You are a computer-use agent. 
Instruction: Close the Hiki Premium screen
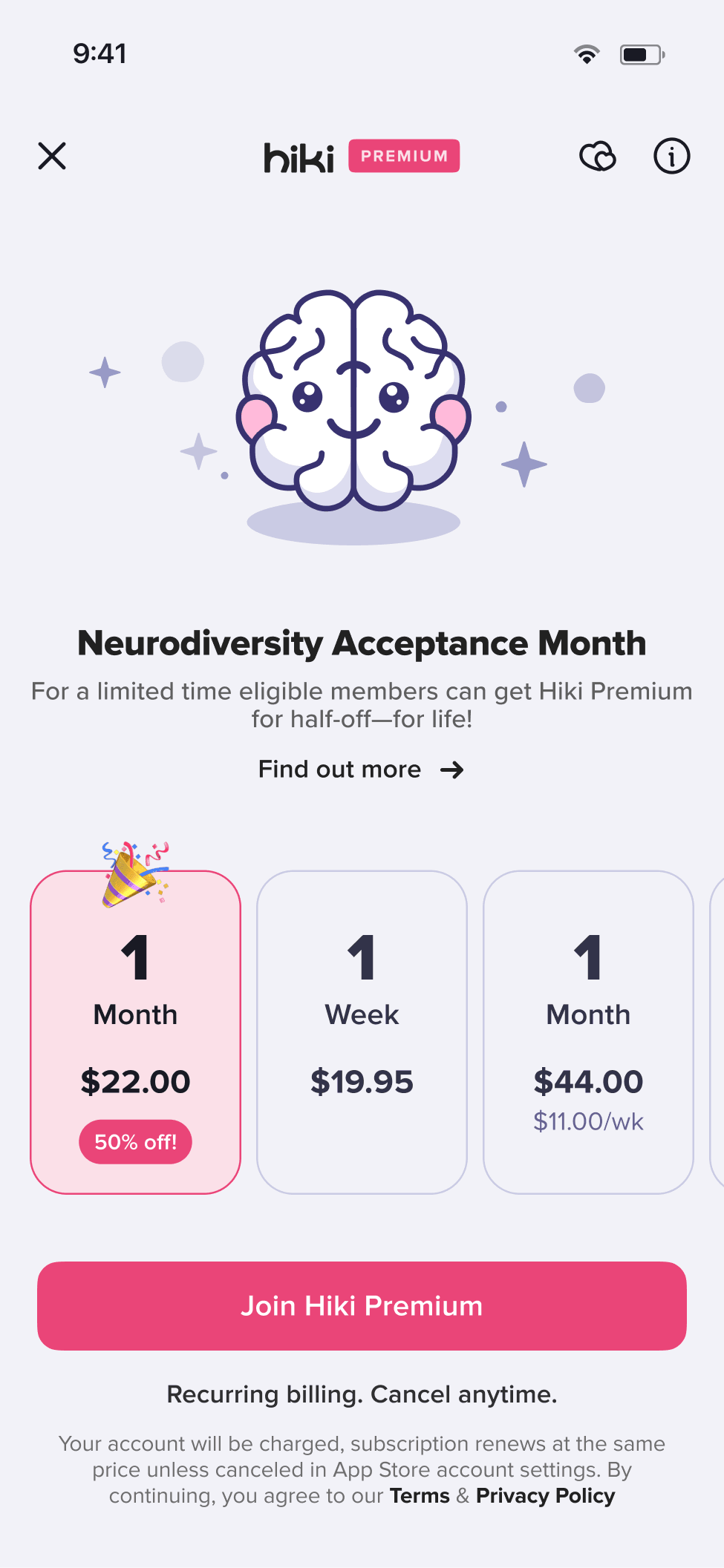point(52,156)
